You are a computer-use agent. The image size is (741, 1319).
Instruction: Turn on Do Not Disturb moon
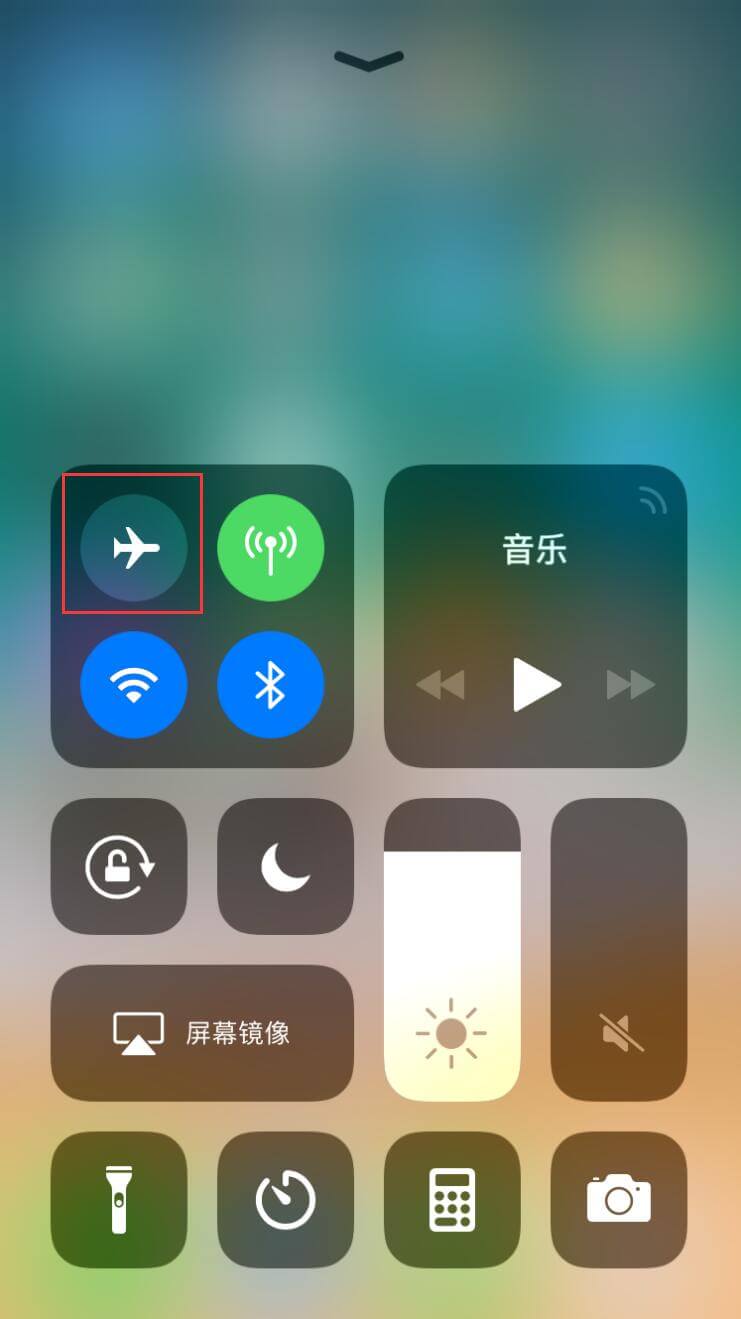[x=285, y=866]
